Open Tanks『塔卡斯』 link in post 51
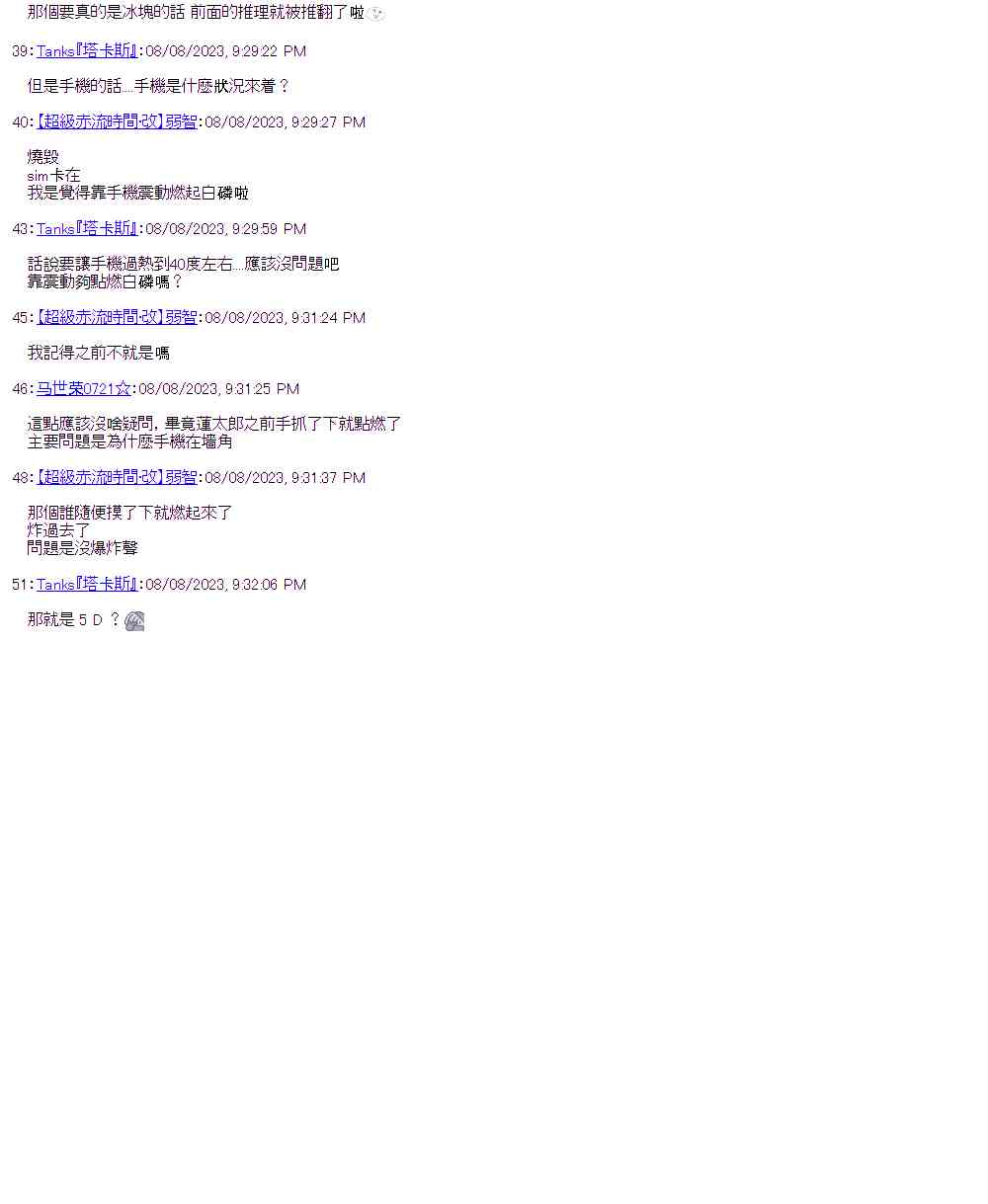988x1204 pixels. pyautogui.click(x=87, y=585)
